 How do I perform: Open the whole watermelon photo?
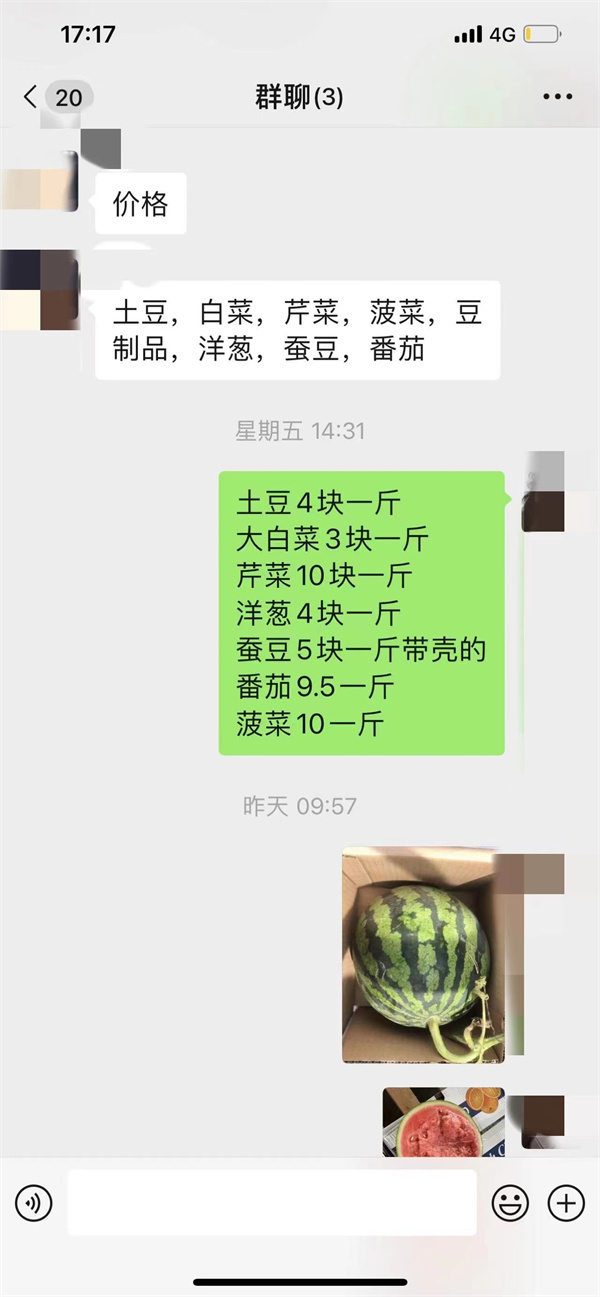[423, 955]
